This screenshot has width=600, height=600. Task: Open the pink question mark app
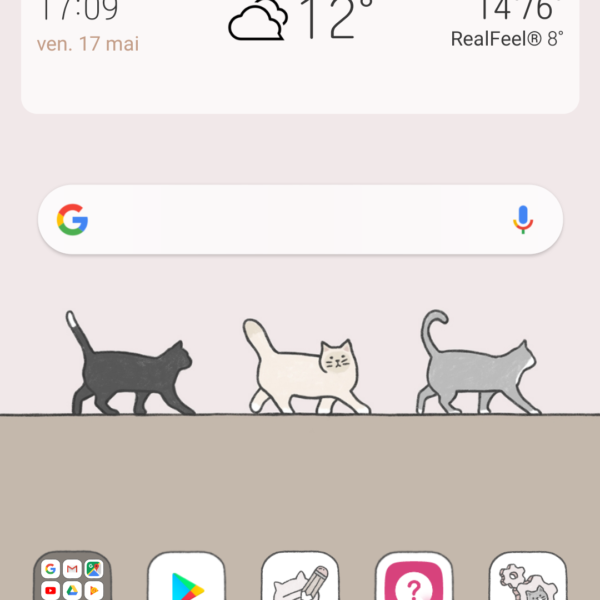(x=413, y=580)
